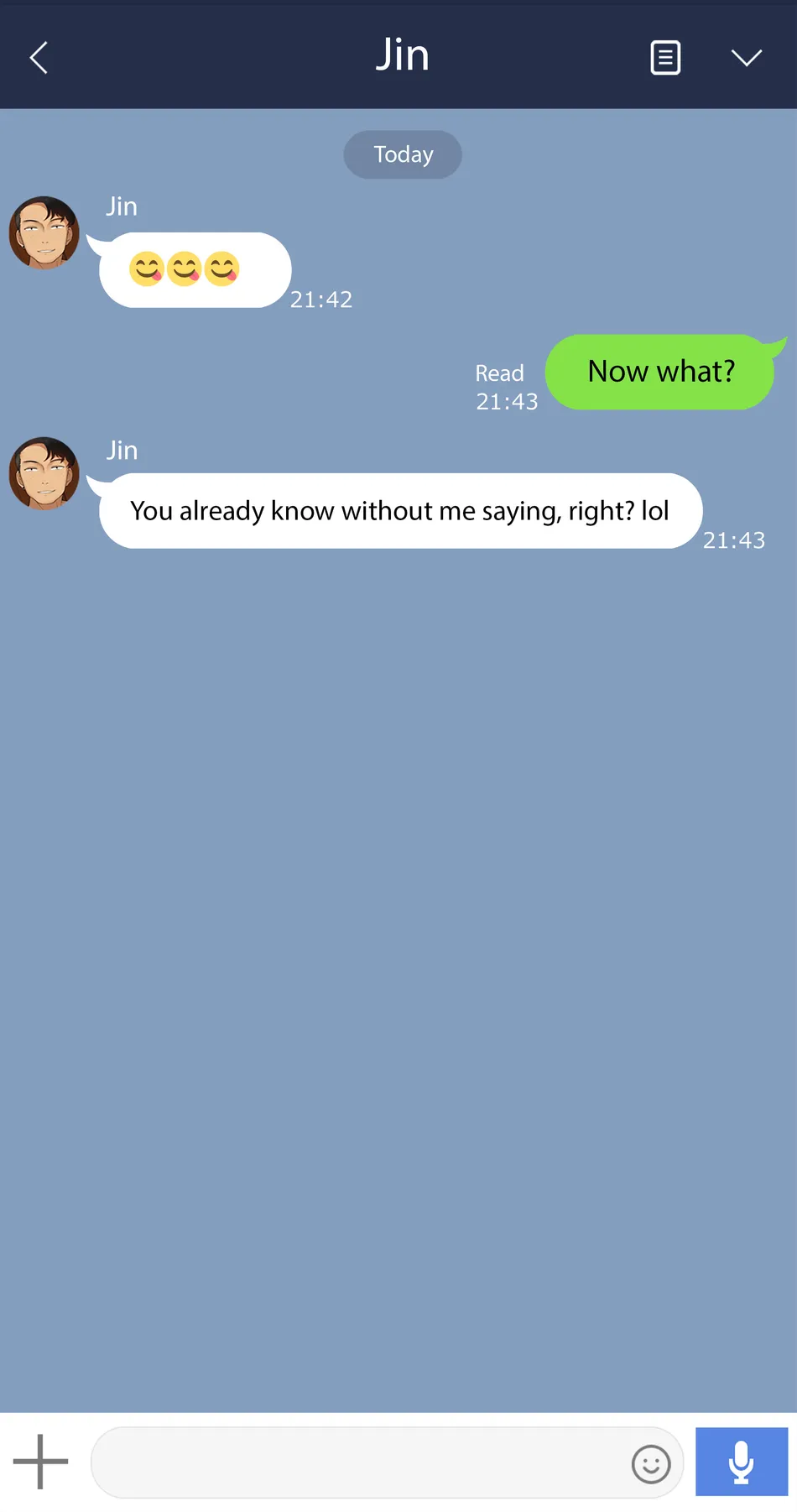
Task: View Jin's avatar beside the lol message
Action: click(44, 473)
